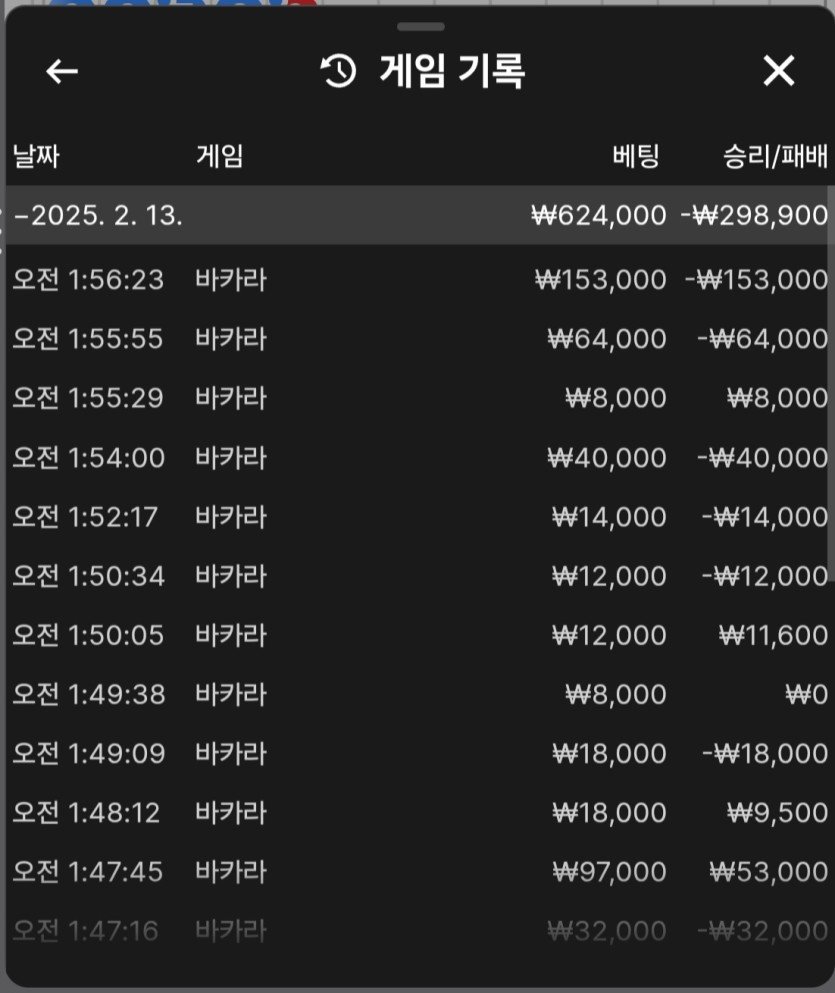Close the game history panel
The width and height of the screenshot is (835, 993).
(778, 71)
